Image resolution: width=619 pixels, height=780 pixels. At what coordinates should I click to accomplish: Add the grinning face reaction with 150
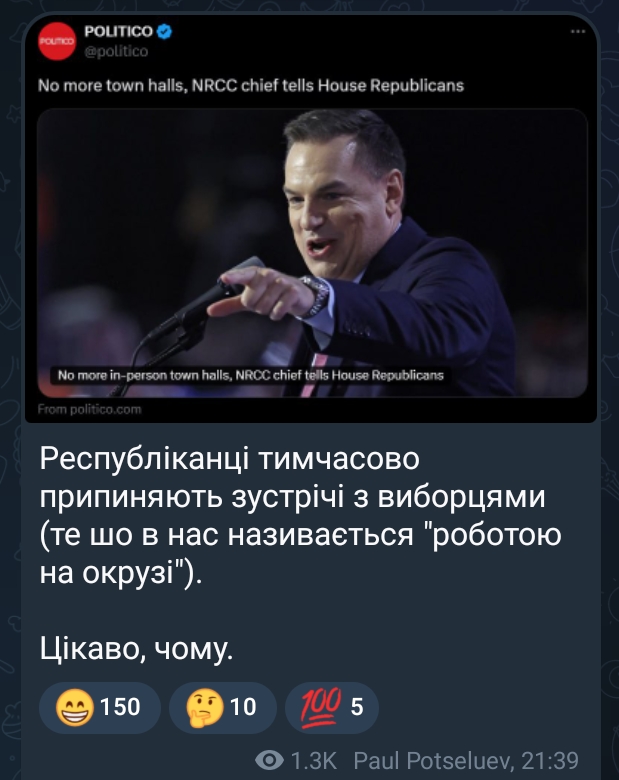point(99,708)
